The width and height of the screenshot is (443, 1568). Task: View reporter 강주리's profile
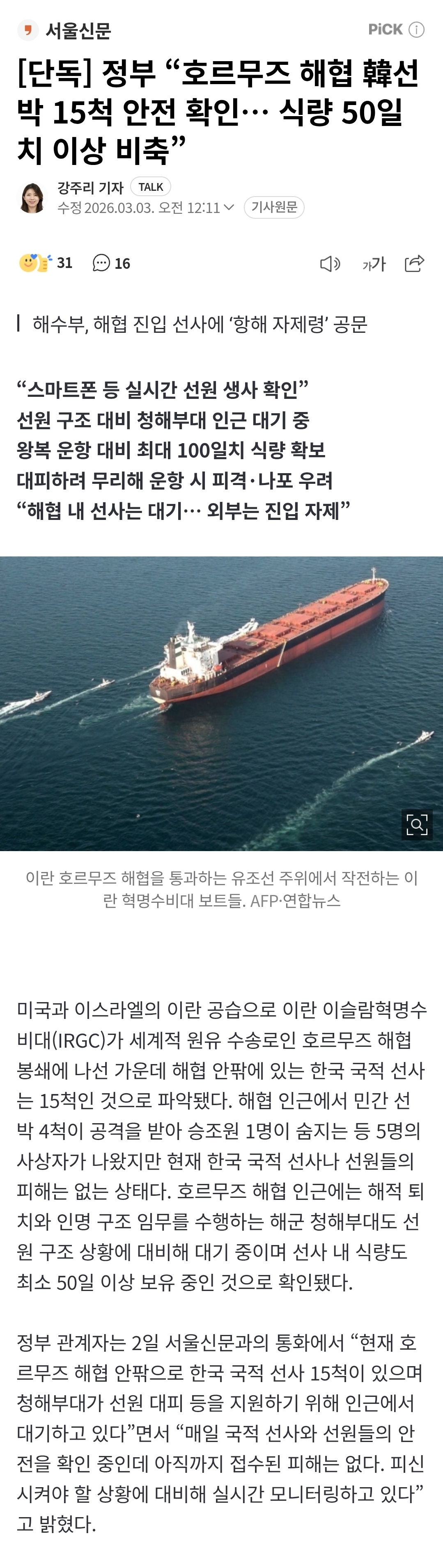click(x=90, y=187)
